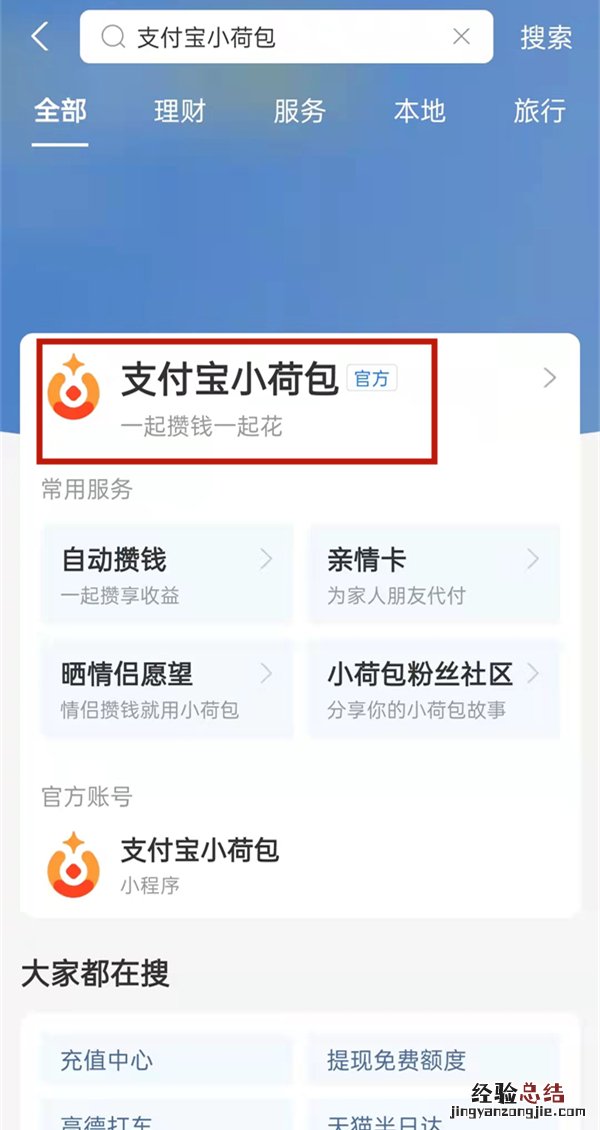Switch to the 本地 tab

(419, 110)
